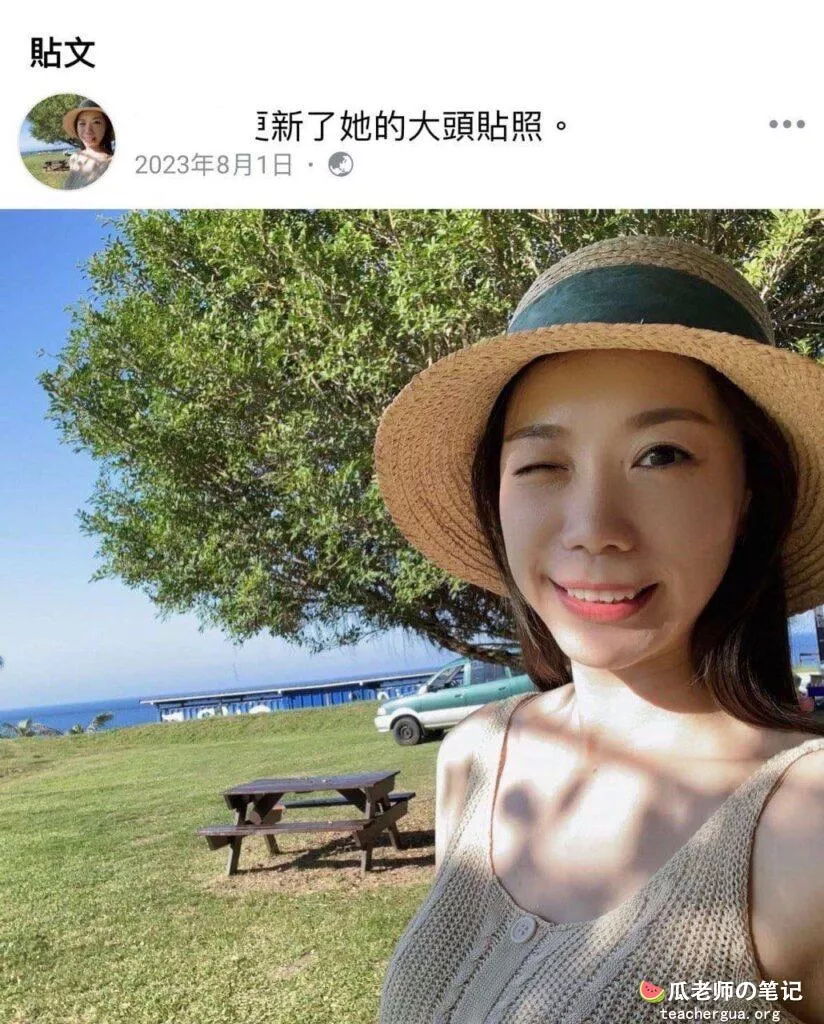View the updated profile photo full screen
824x1024 pixels.
[412, 615]
